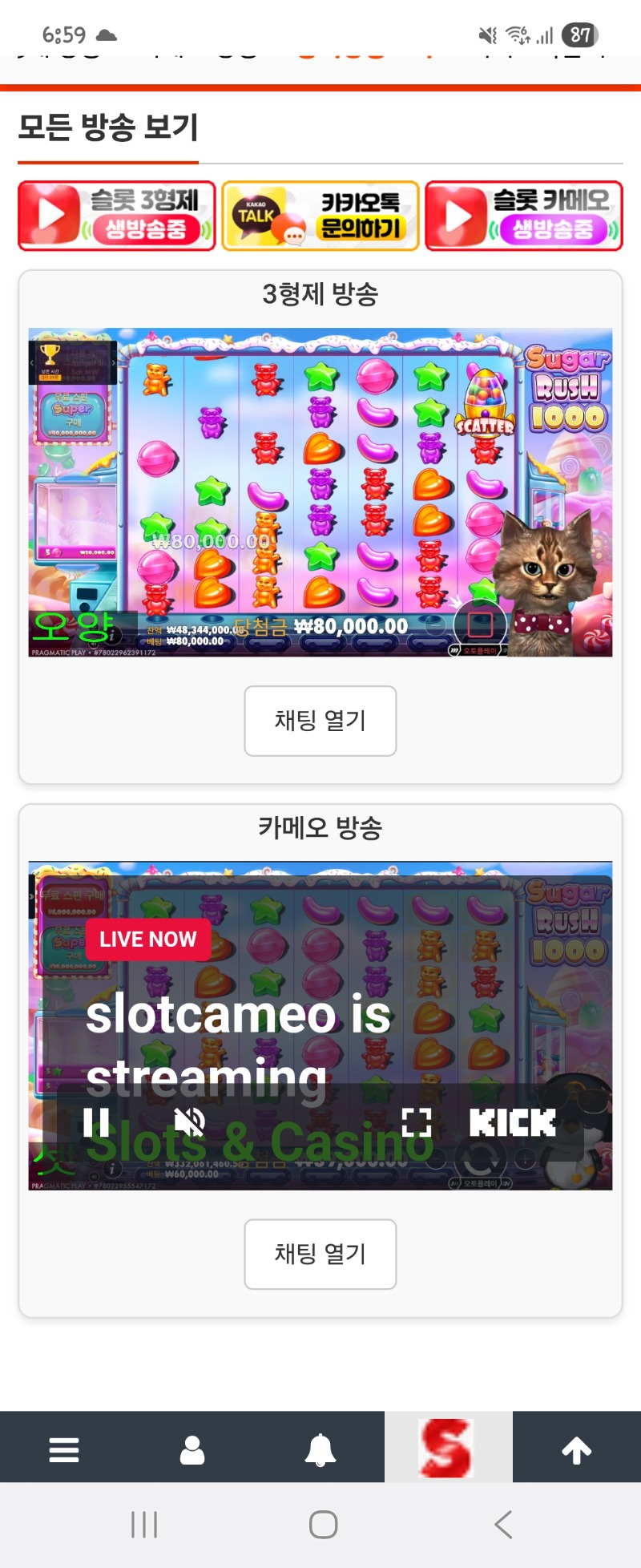Screen dimensions: 641x1568
Task: Enter fullscreen on the slotcameo stream
Action: coord(416,1122)
